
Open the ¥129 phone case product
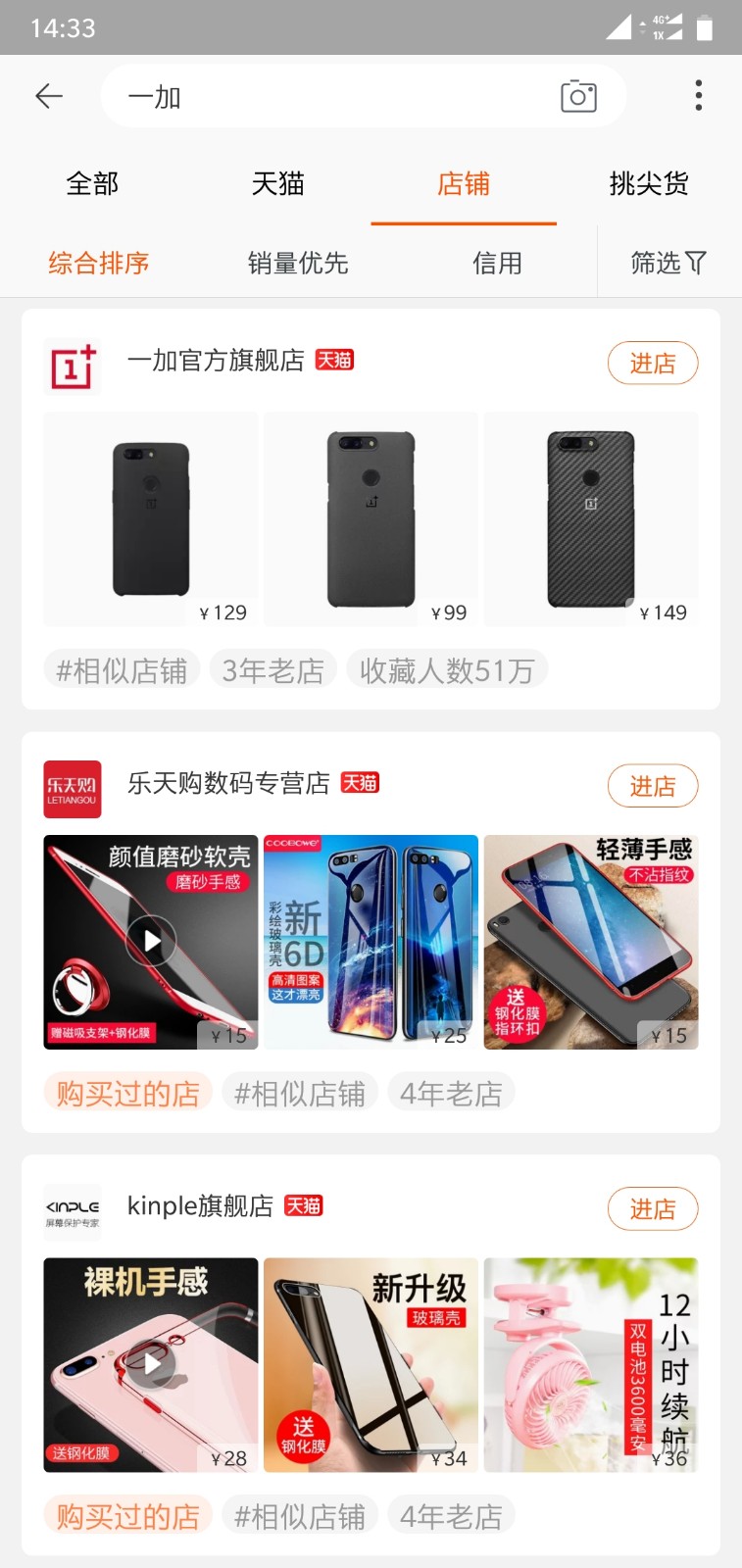[x=151, y=519]
